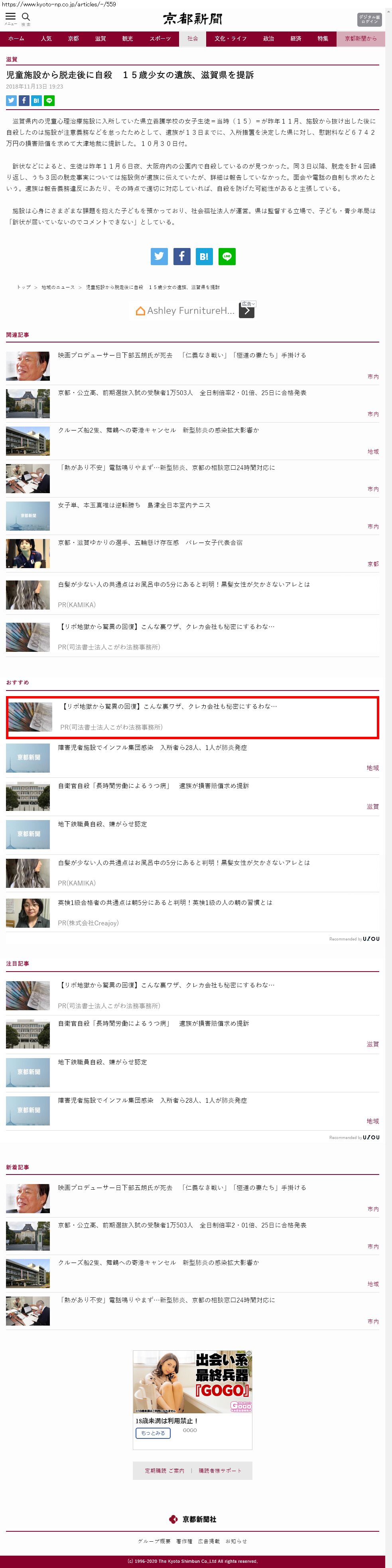Switch to the 人気 tab
The height and width of the screenshot is (1568, 392).
click(46, 39)
